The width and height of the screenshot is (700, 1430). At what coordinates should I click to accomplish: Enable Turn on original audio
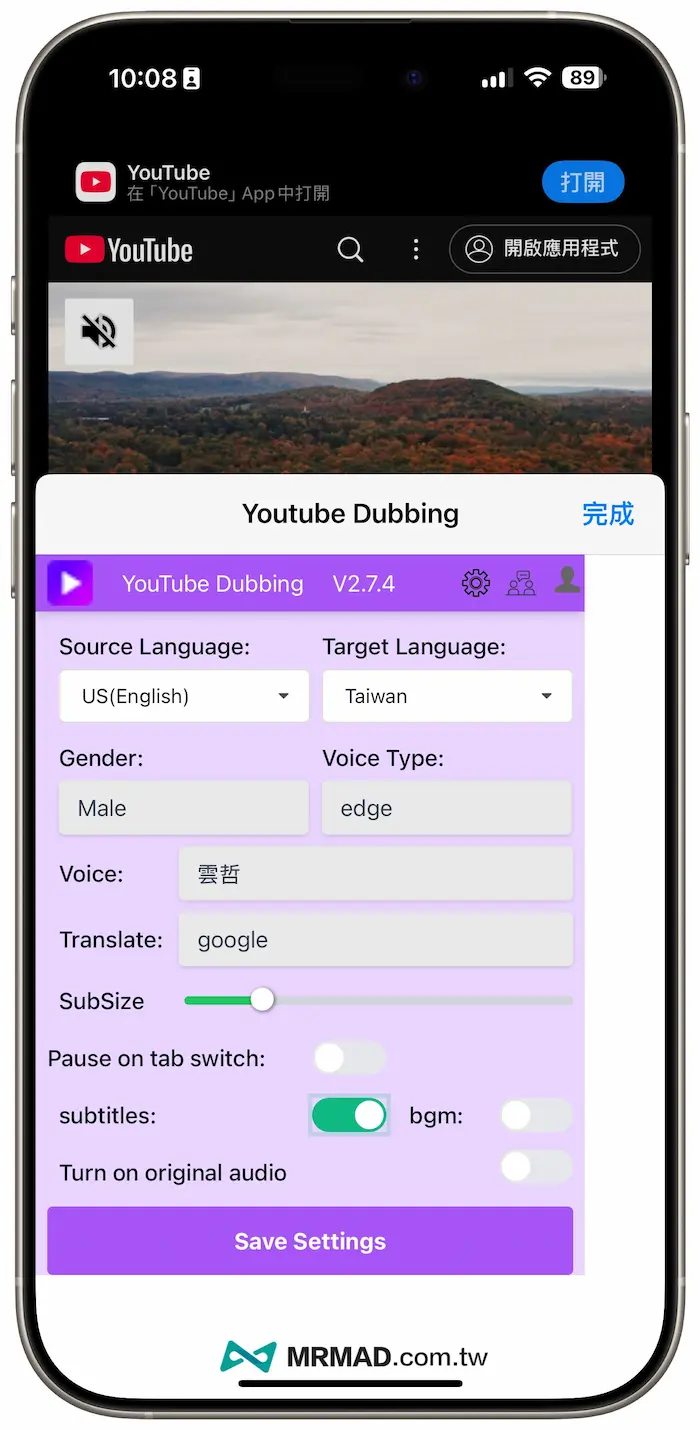coord(535,1166)
